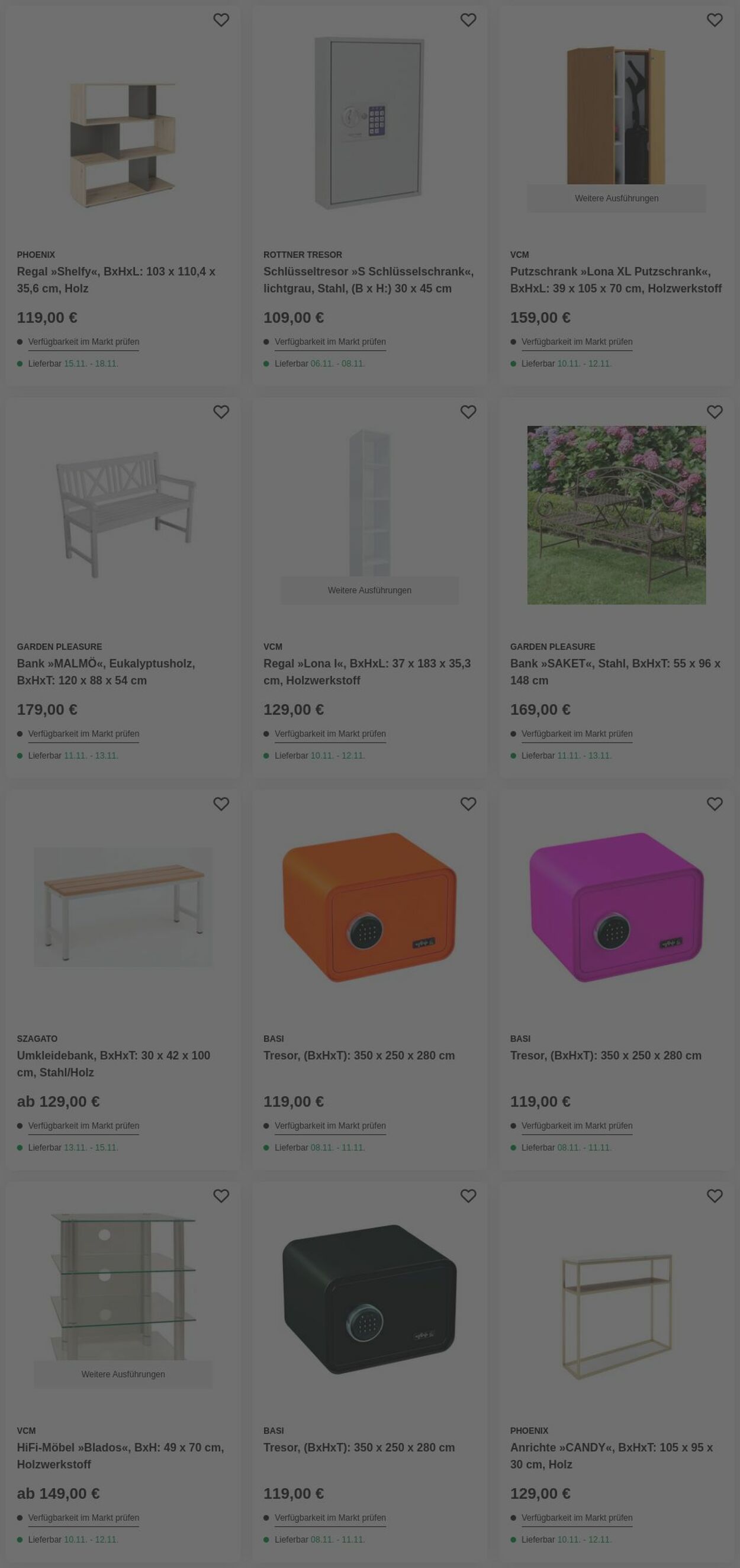
Task: Add Szagato Umkleidebank to the wishlist
Action: pyautogui.click(x=221, y=804)
